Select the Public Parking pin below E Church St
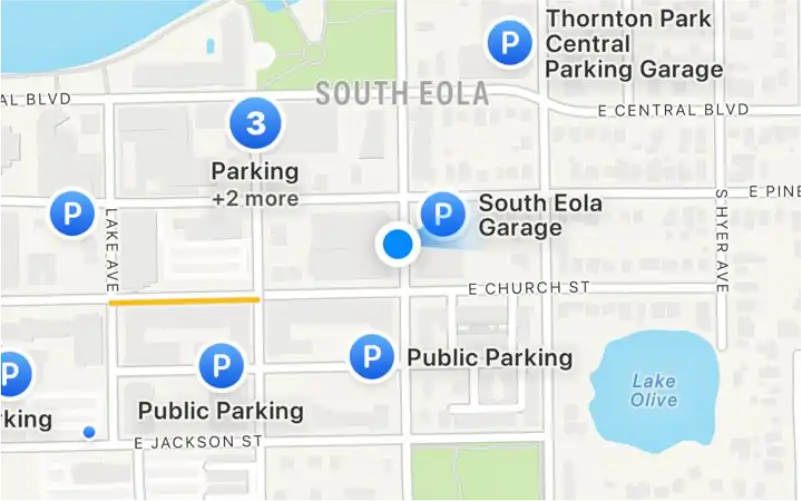Screen dimensions: 801x501 point(372,356)
